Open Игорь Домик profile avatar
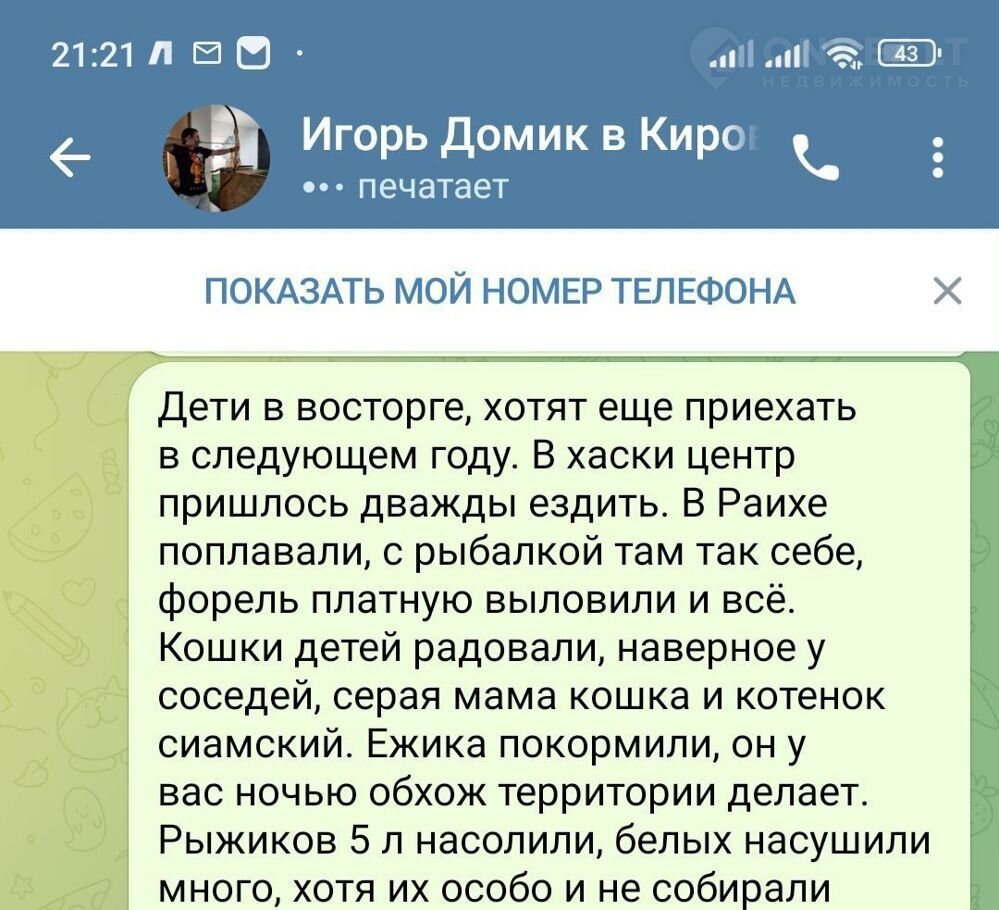 [216, 158]
